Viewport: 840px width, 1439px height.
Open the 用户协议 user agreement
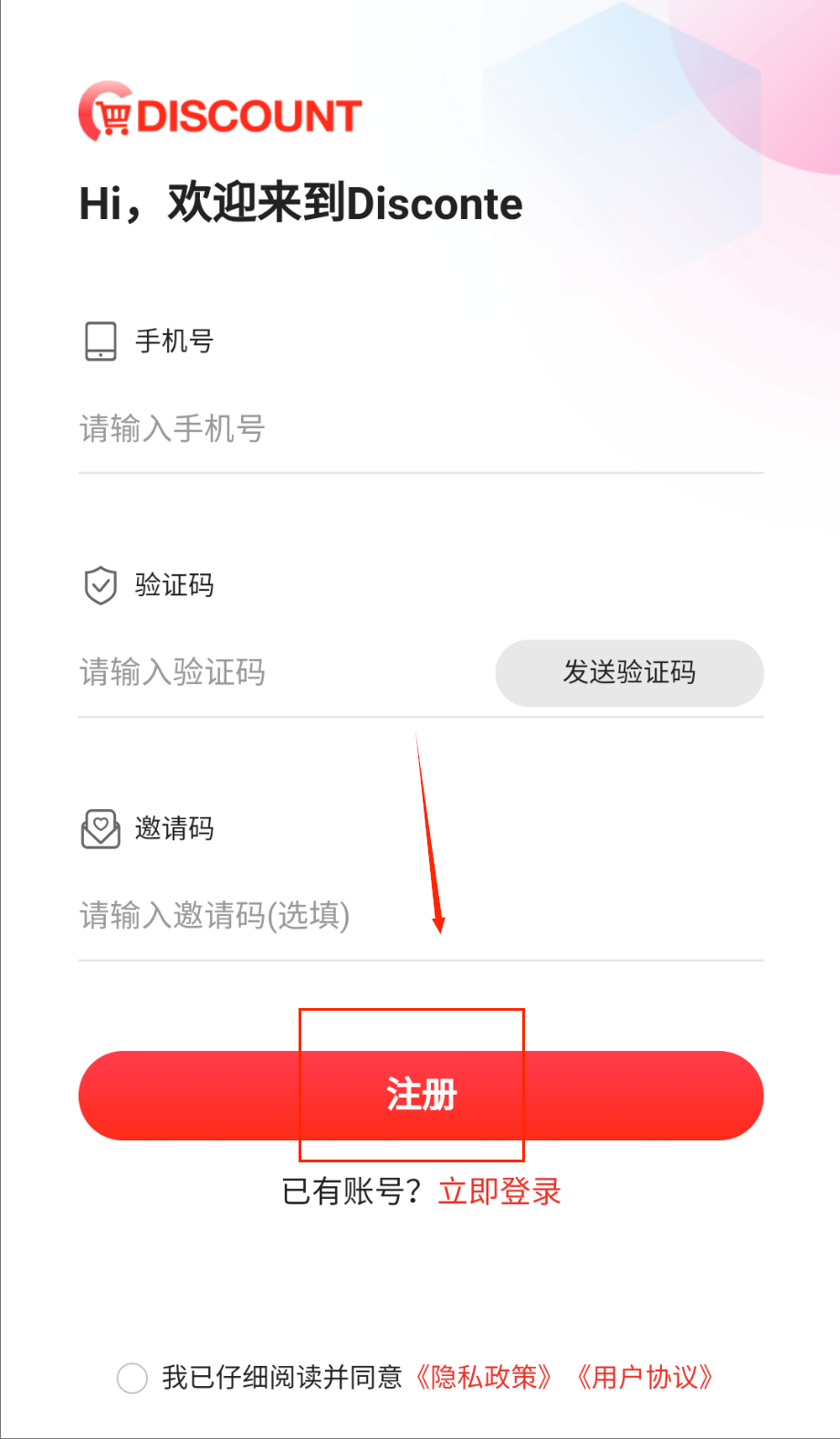(645, 1377)
